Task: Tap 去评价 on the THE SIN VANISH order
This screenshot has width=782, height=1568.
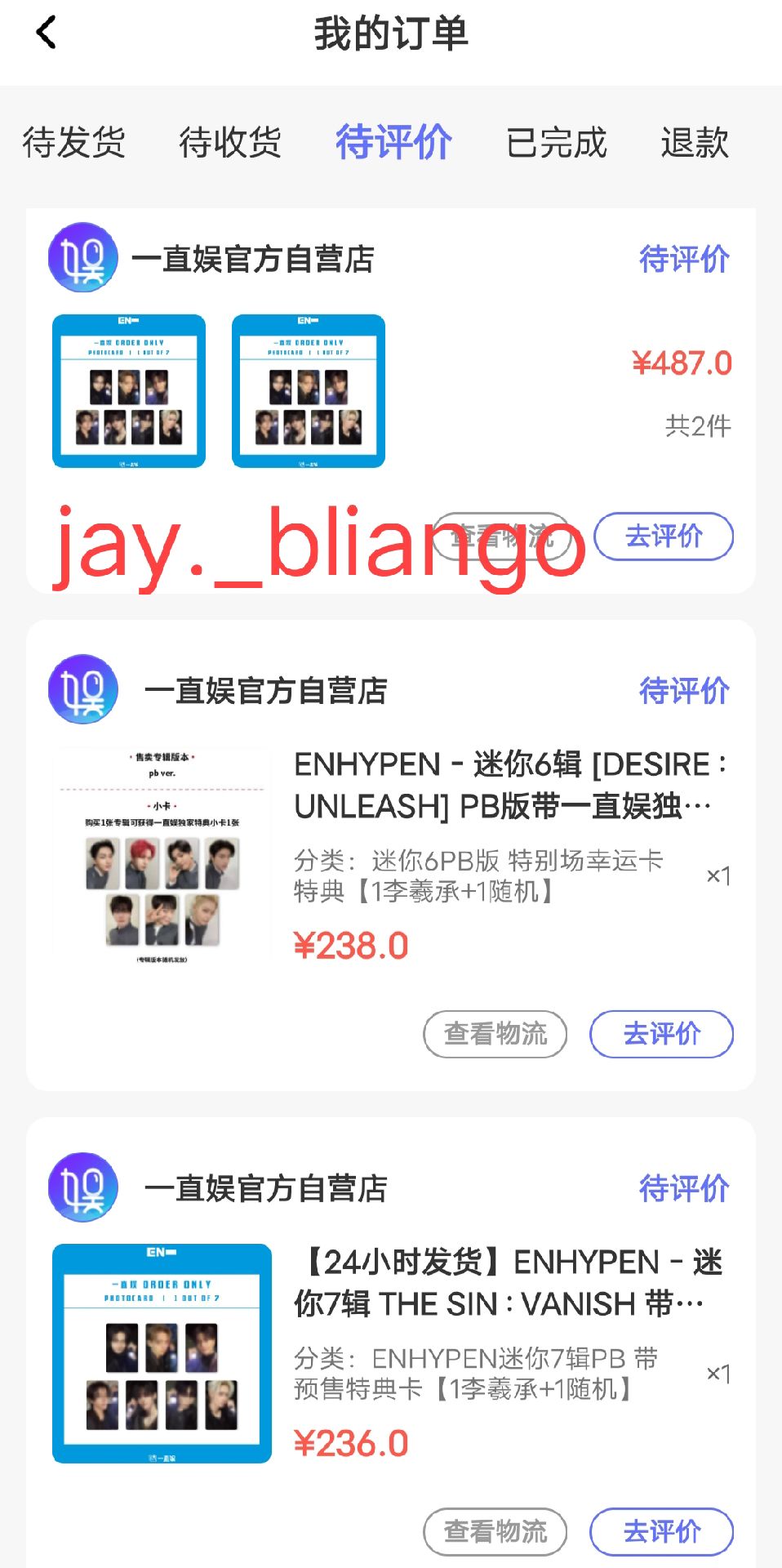Action: (x=662, y=1531)
